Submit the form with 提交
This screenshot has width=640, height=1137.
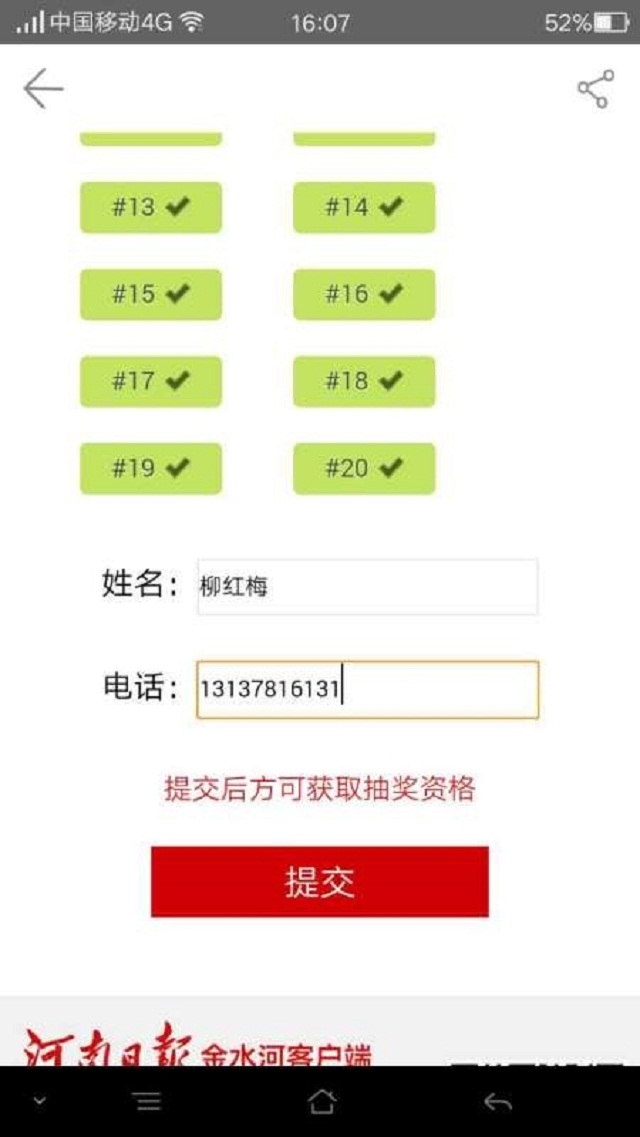click(x=320, y=882)
